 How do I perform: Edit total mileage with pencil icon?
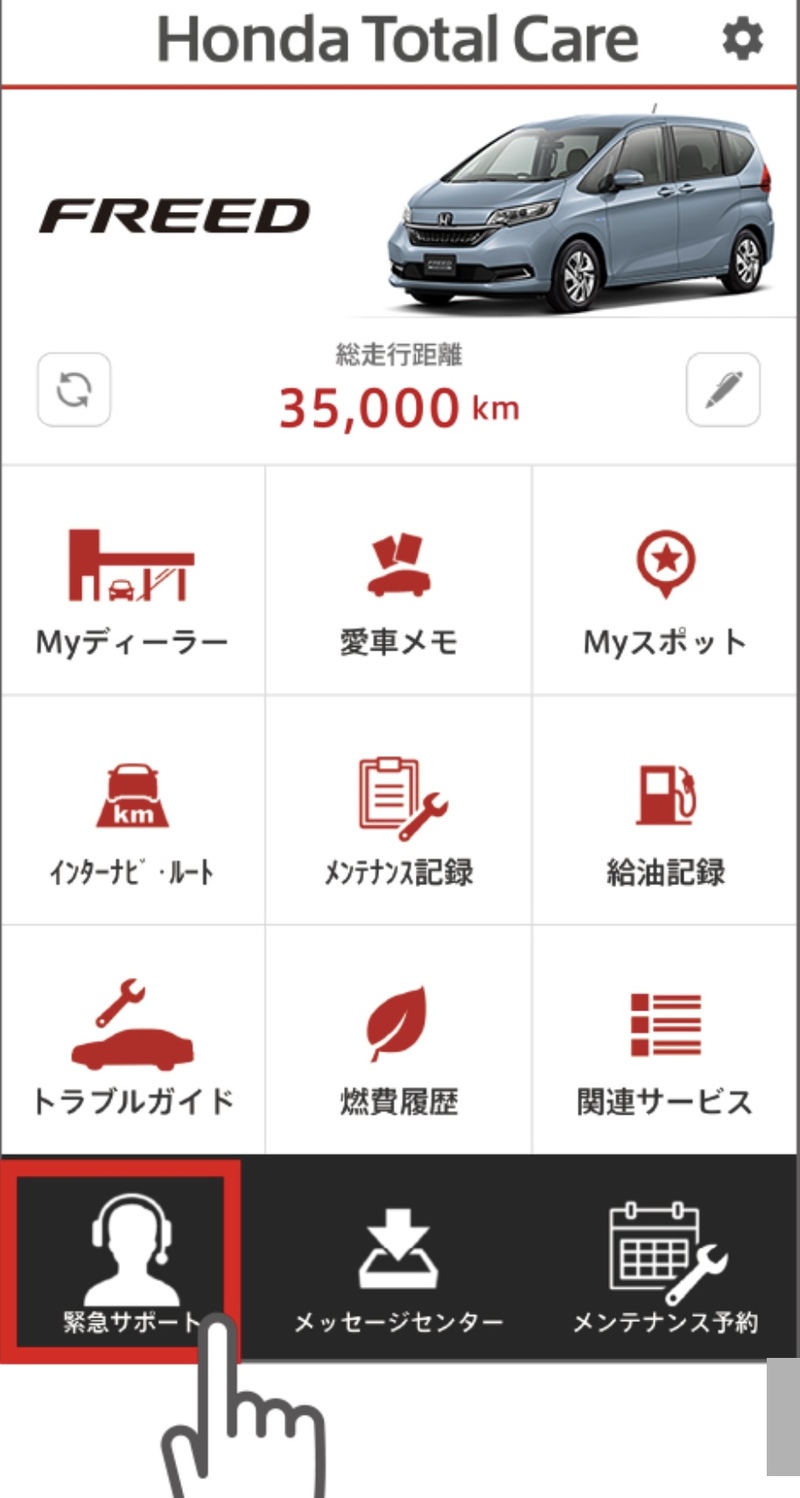click(x=723, y=390)
